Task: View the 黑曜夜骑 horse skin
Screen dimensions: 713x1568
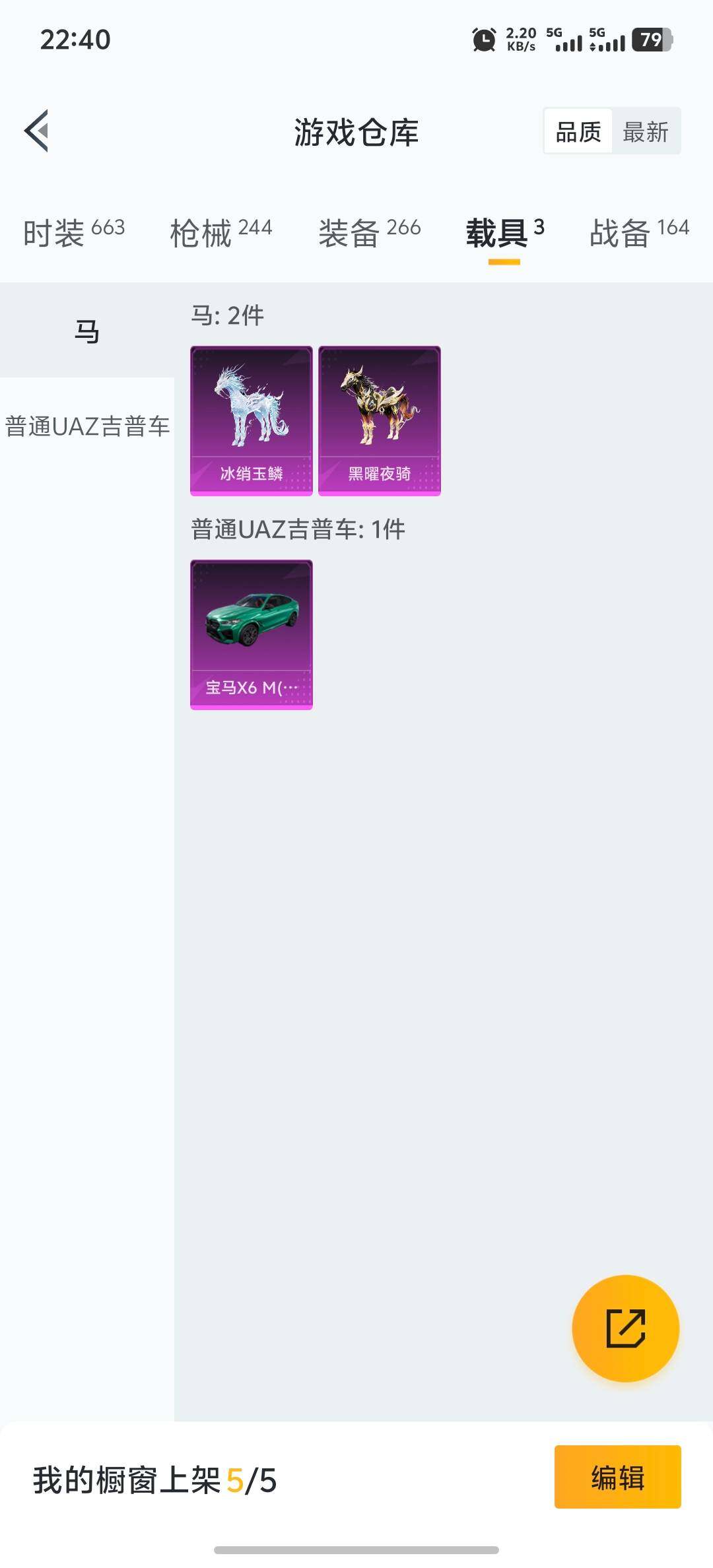Action: click(379, 420)
